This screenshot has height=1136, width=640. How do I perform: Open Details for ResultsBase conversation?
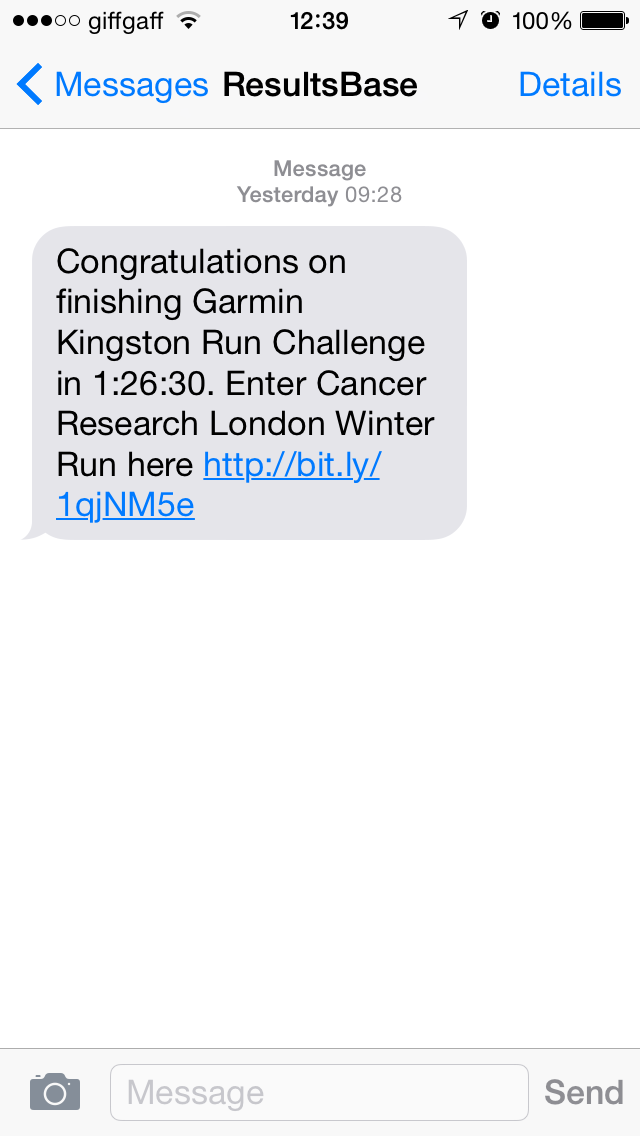pos(569,85)
